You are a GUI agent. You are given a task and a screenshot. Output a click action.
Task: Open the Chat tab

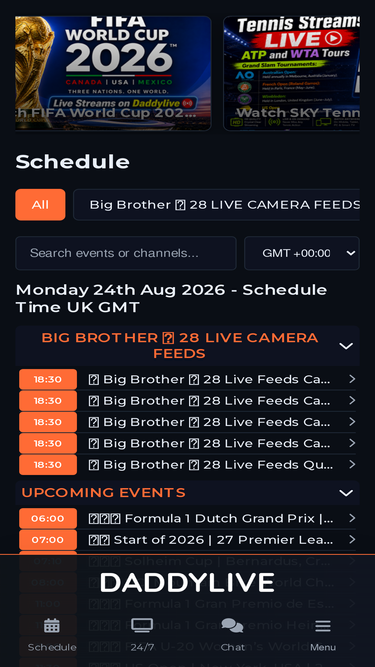click(x=233, y=635)
